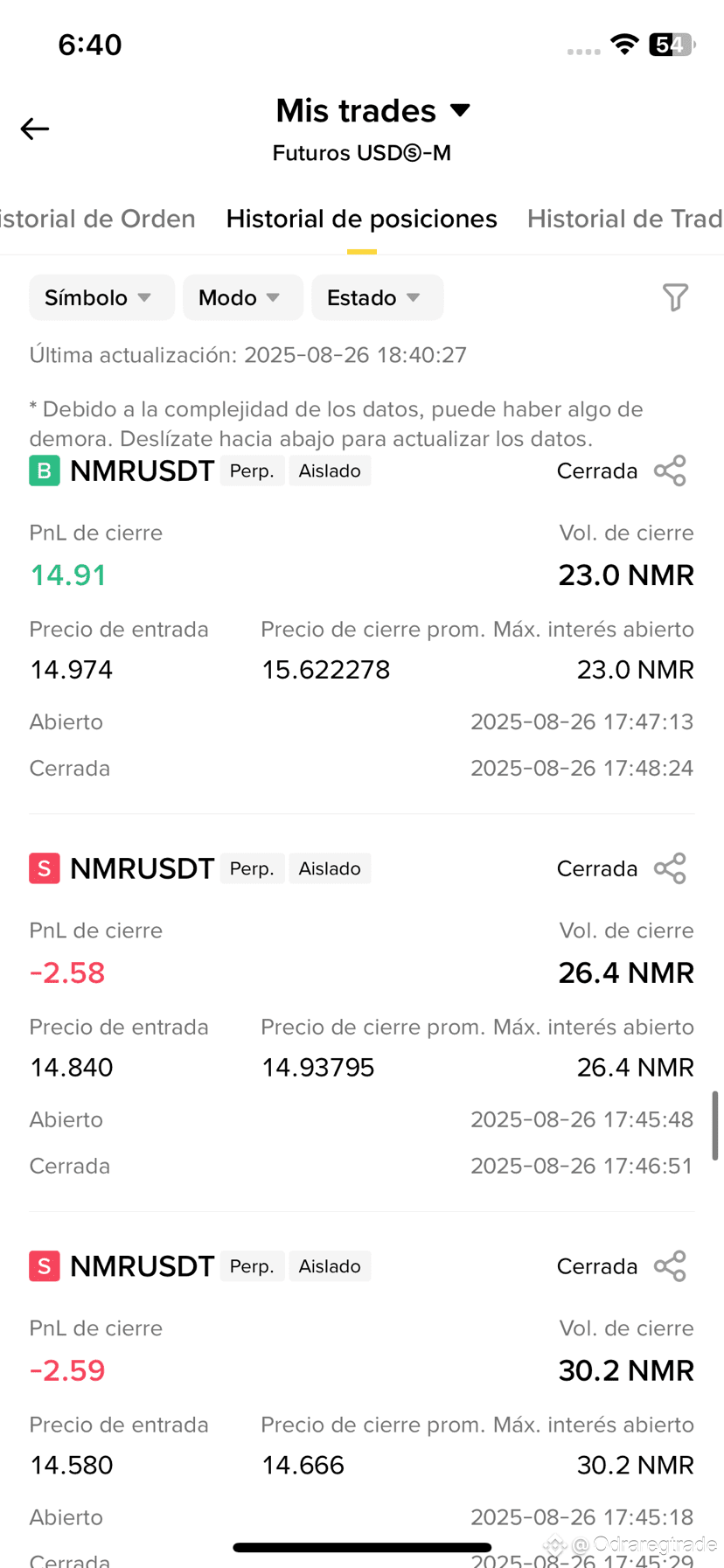Image resolution: width=724 pixels, height=1568 pixels.
Task: Open the Modo filter dropdown
Action: 243,297
